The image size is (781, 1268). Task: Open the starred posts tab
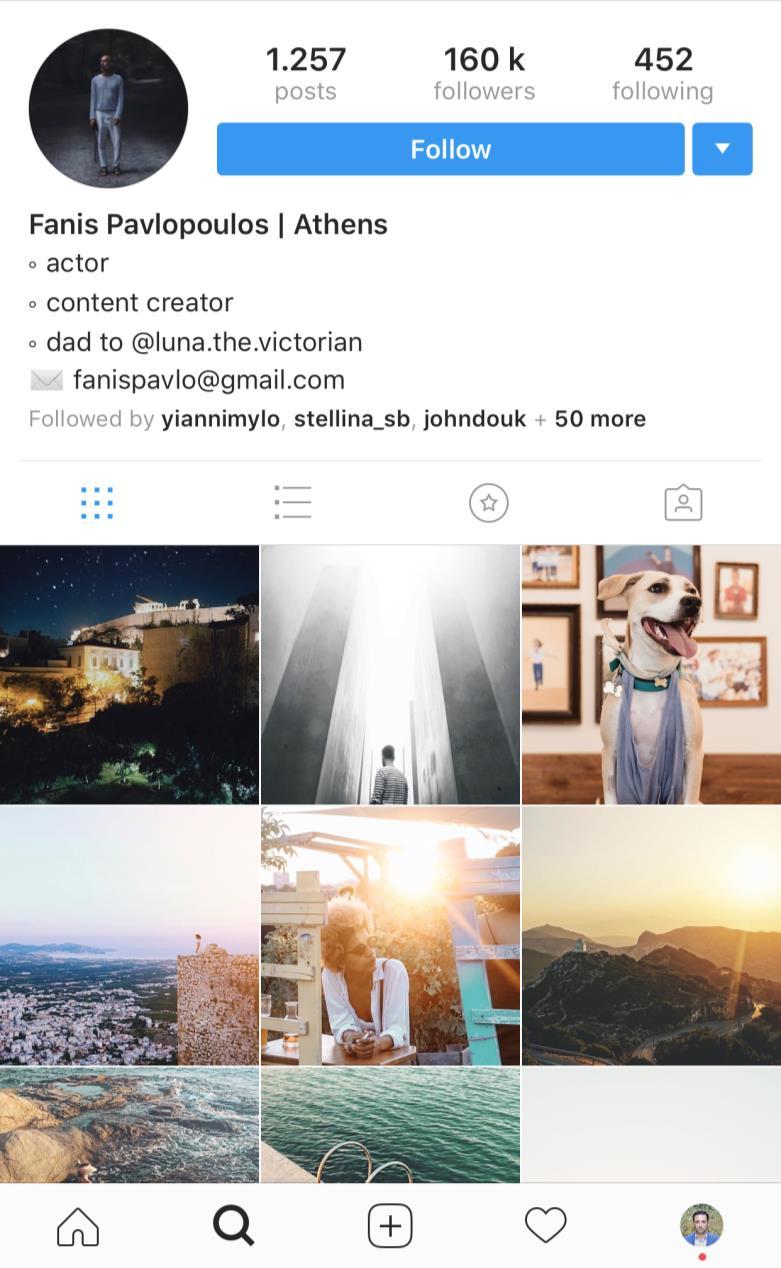point(488,503)
